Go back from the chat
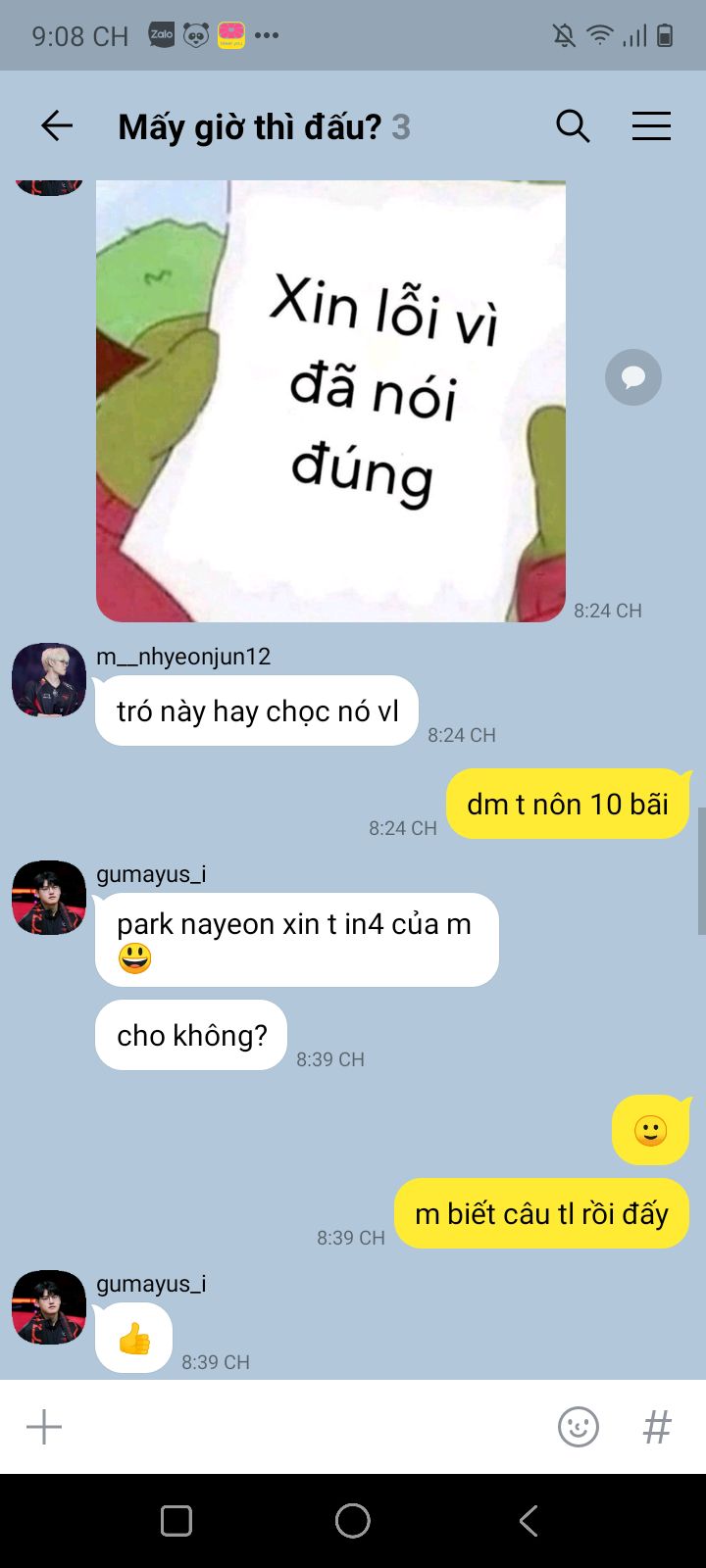The height and width of the screenshot is (1568, 706). pyautogui.click(x=57, y=125)
